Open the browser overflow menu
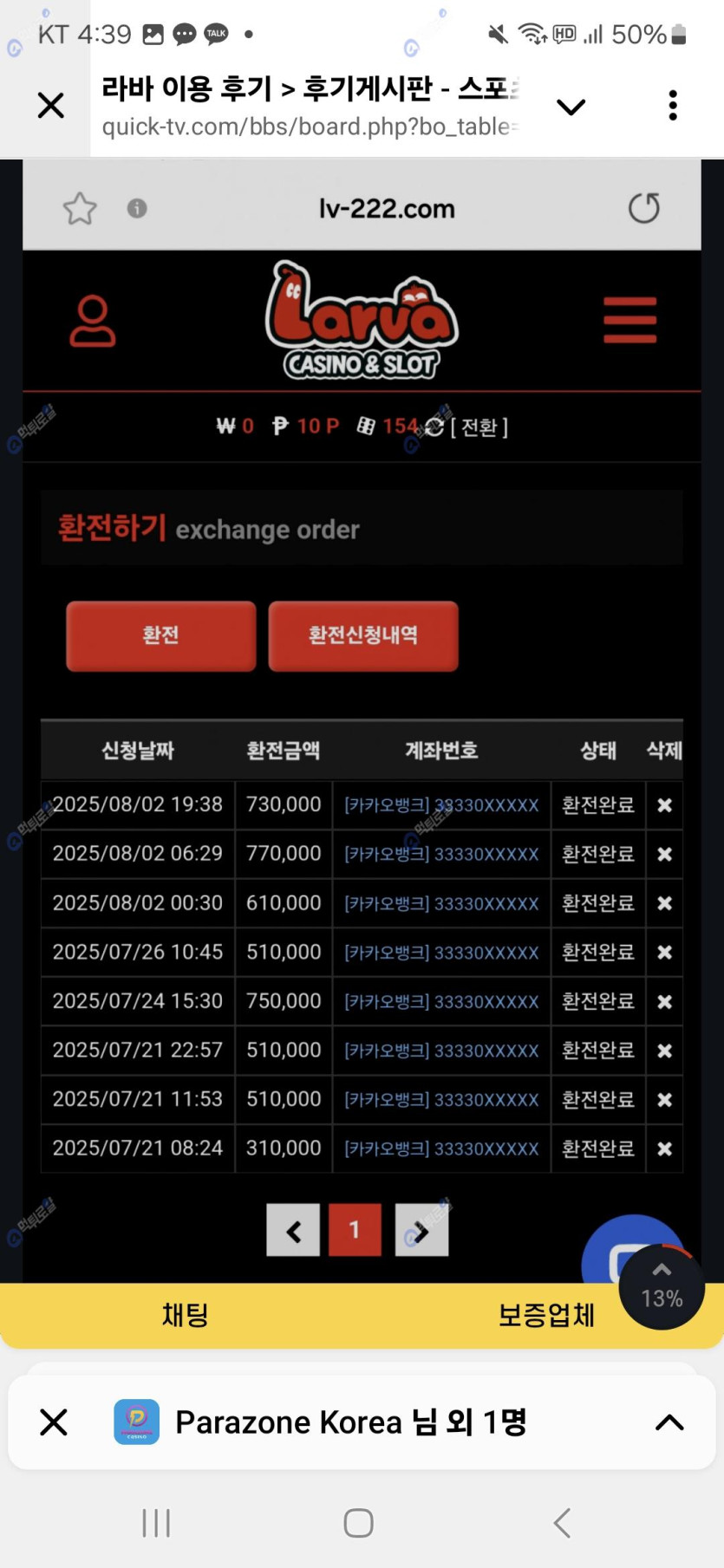Image resolution: width=724 pixels, height=1568 pixels. 673,106
